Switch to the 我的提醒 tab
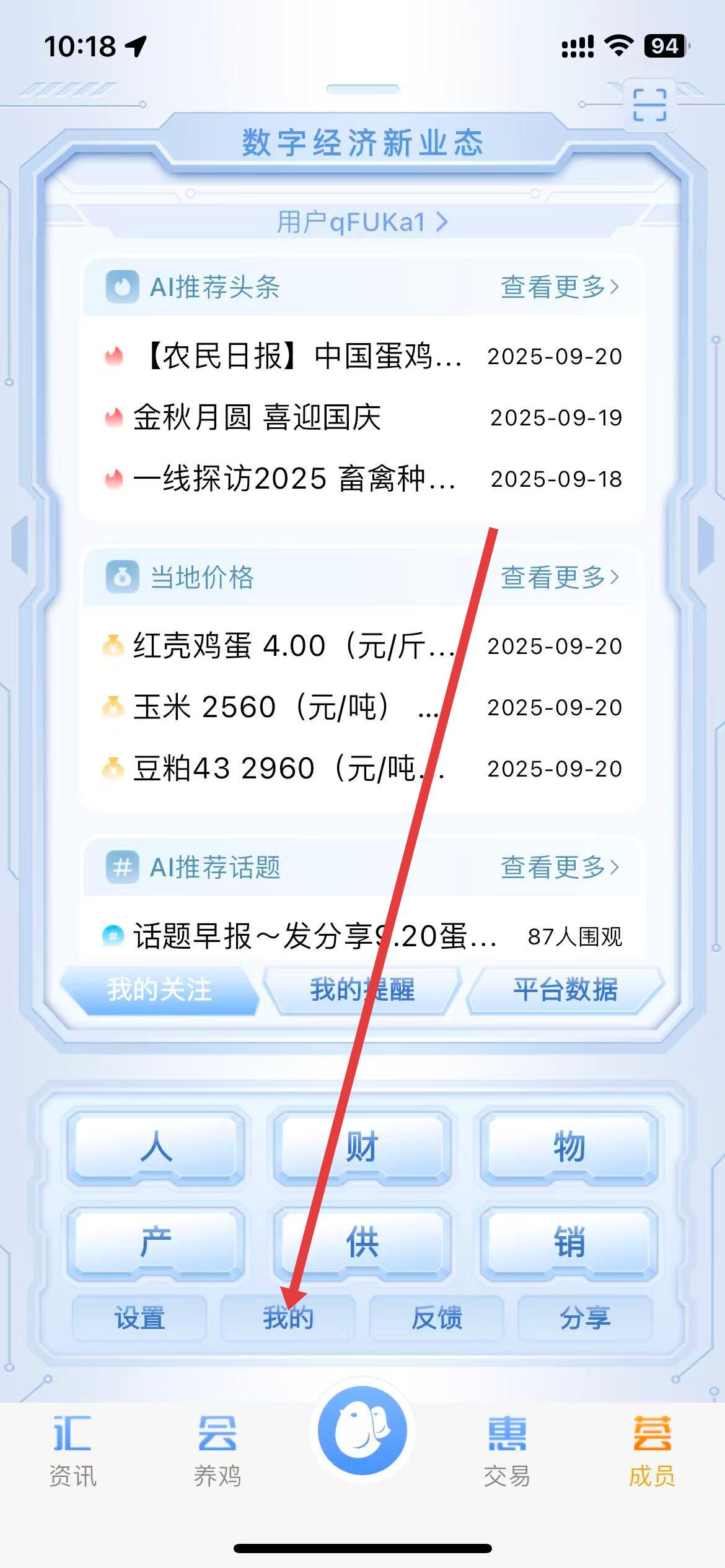Screen dimensions: 725x1568 click(x=362, y=990)
